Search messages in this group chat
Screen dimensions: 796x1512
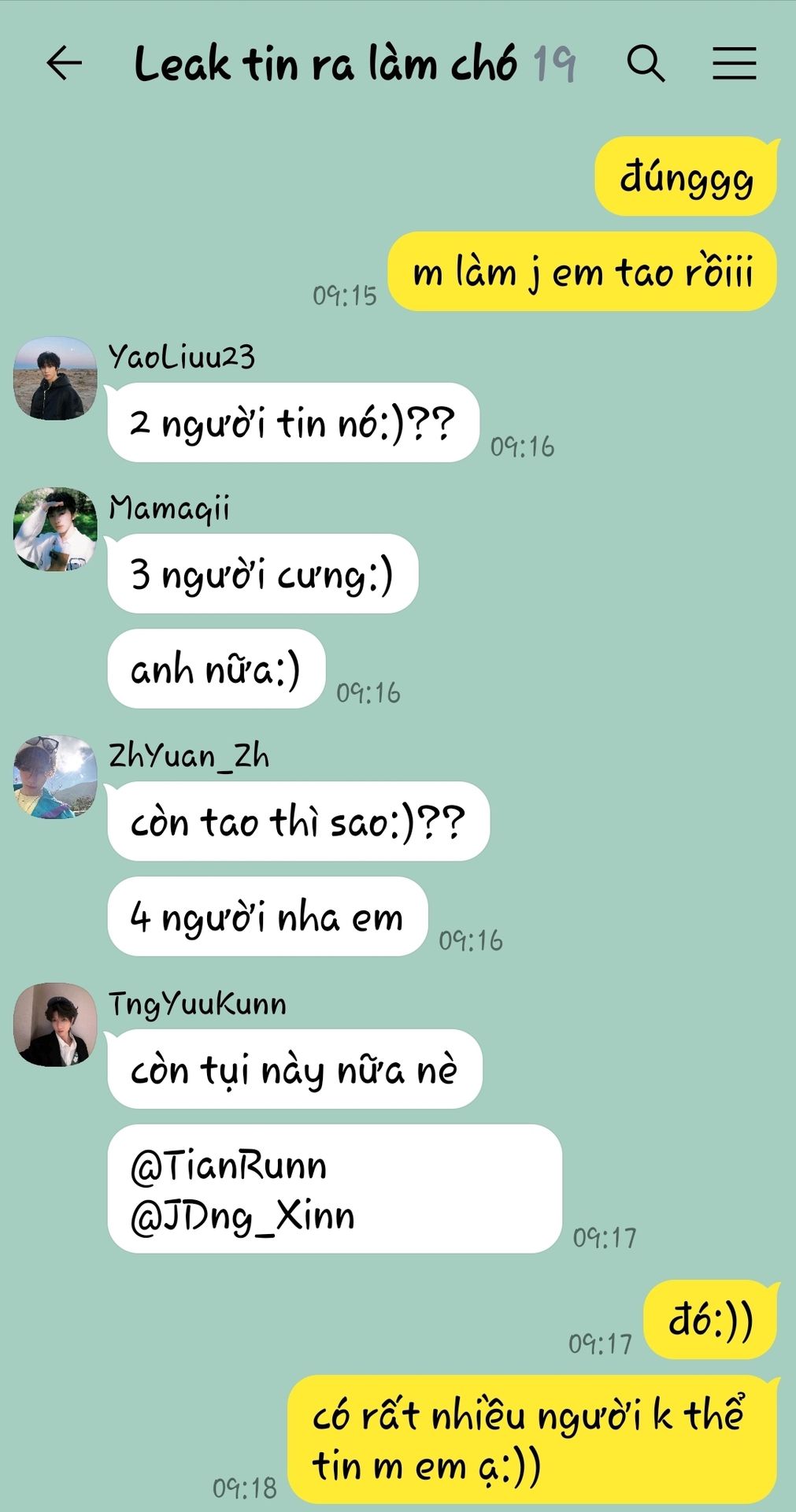pyautogui.click(x=646, y=63)
